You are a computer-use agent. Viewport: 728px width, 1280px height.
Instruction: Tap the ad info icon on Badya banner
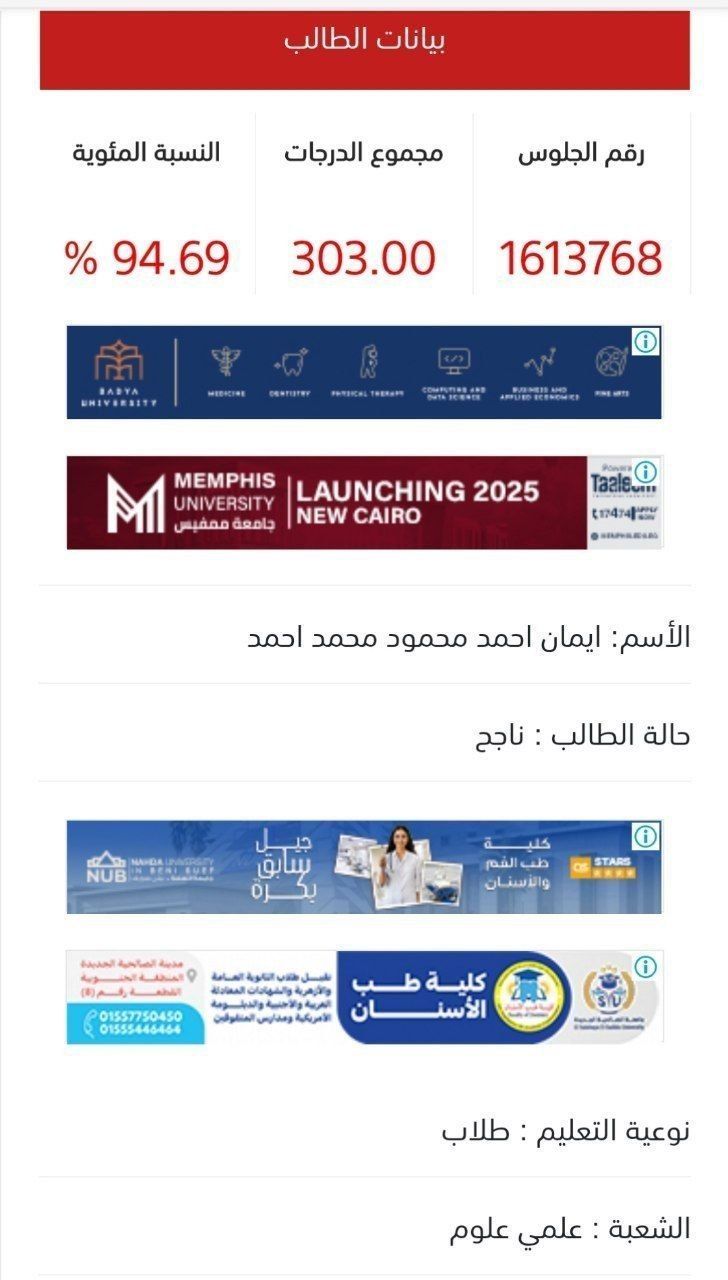647,341
